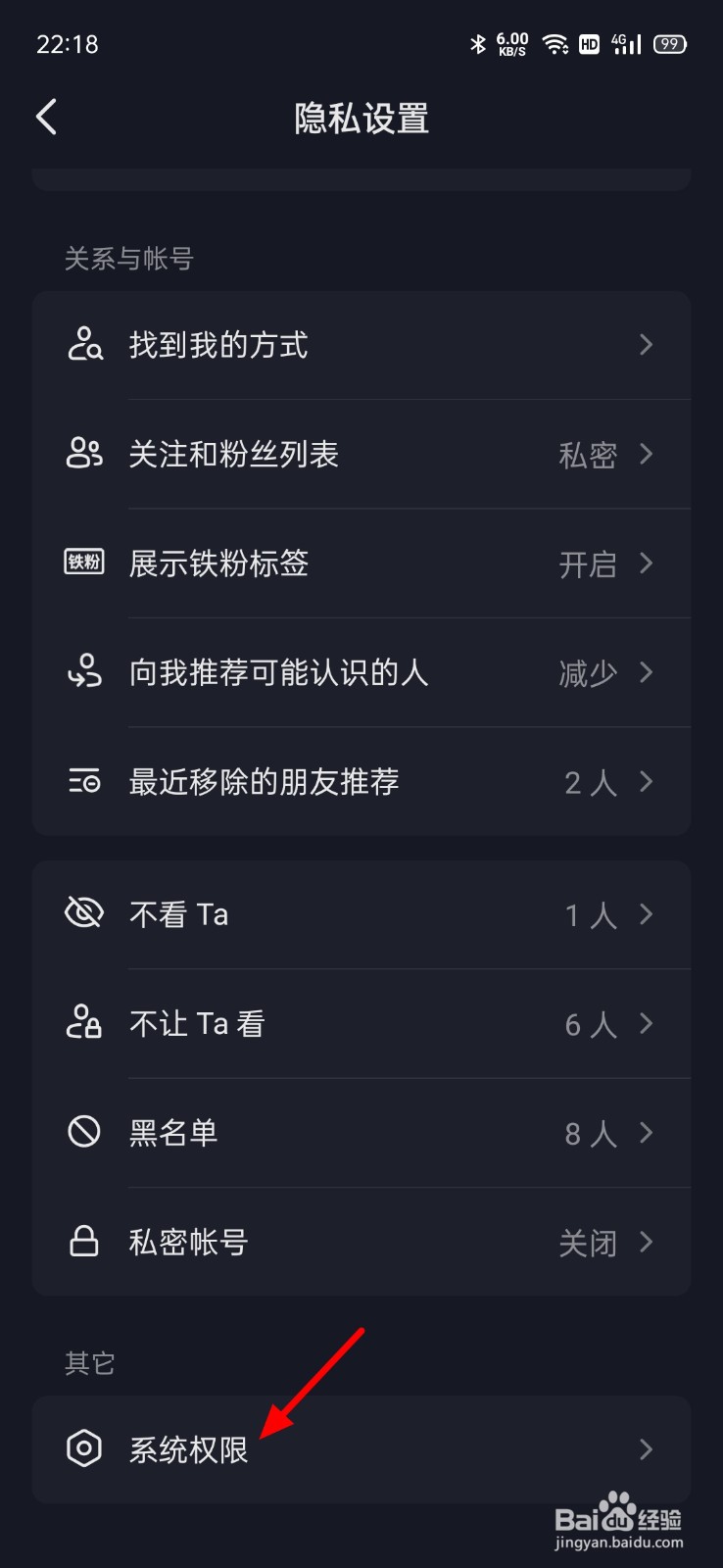Viewport: 723px width, 1568px height.
Task: Open 向我推荐可能认识的人 setting
Action: tap(361, 673)
